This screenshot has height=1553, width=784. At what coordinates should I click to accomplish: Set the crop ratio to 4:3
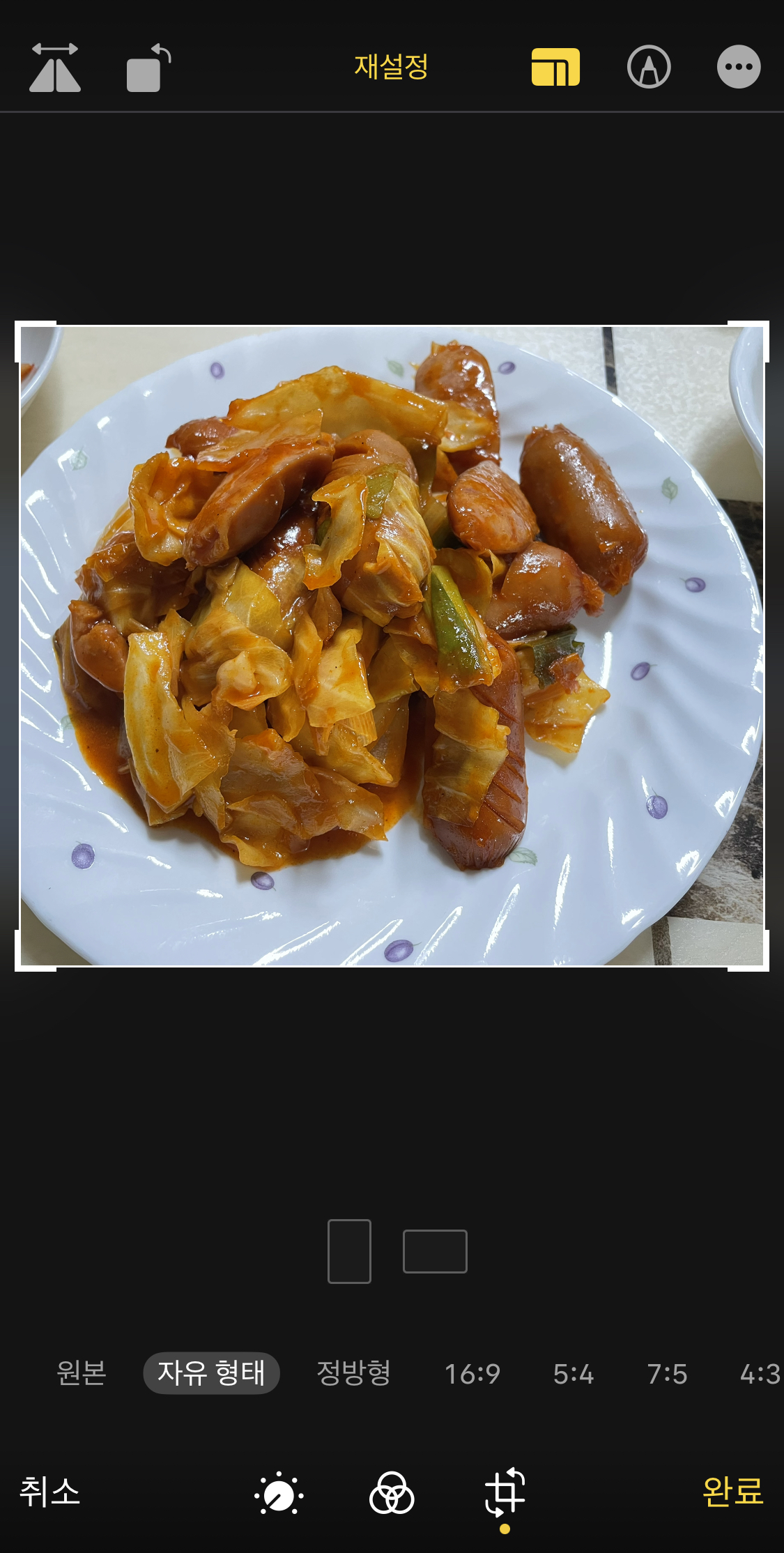pos(760,1374)
